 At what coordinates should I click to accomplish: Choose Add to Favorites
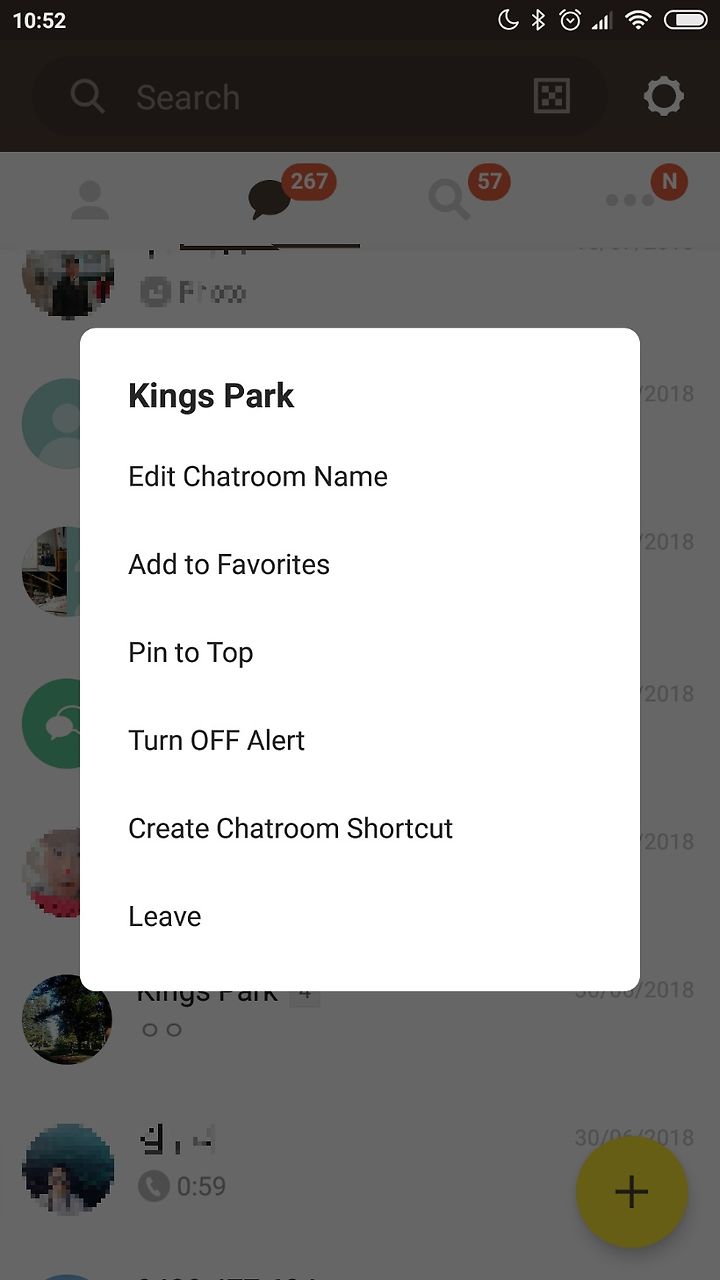tap(360, 564)
